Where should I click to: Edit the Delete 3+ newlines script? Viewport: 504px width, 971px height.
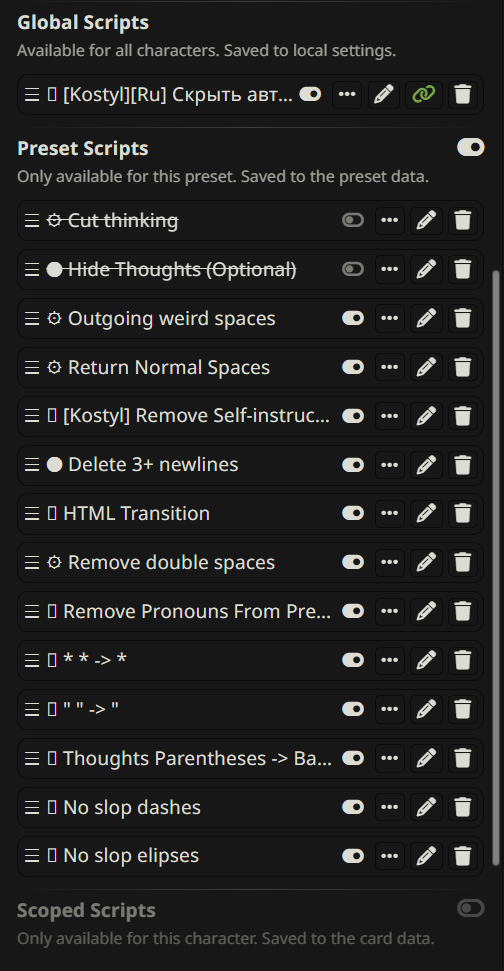(427, 465)
